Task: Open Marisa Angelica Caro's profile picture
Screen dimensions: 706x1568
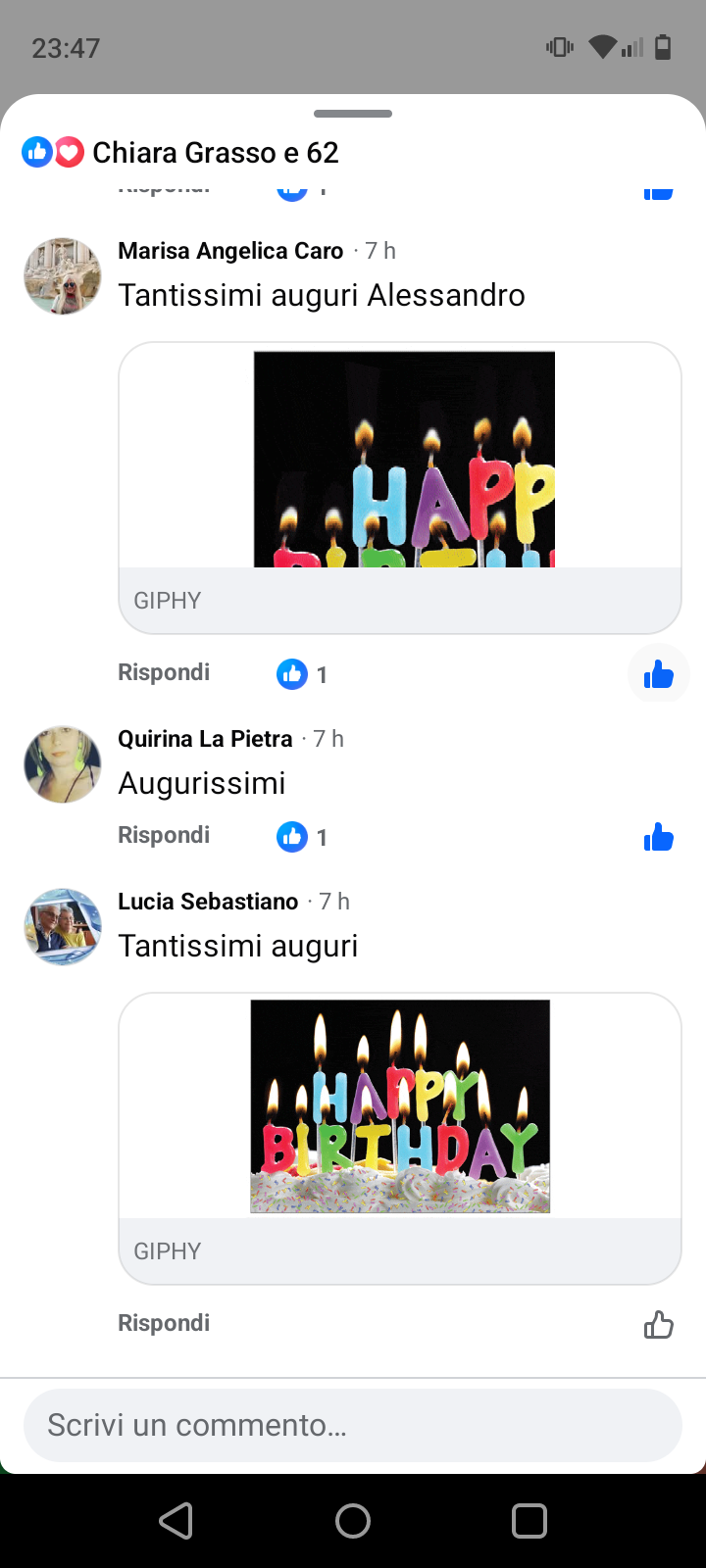Action: click(63, 275)
